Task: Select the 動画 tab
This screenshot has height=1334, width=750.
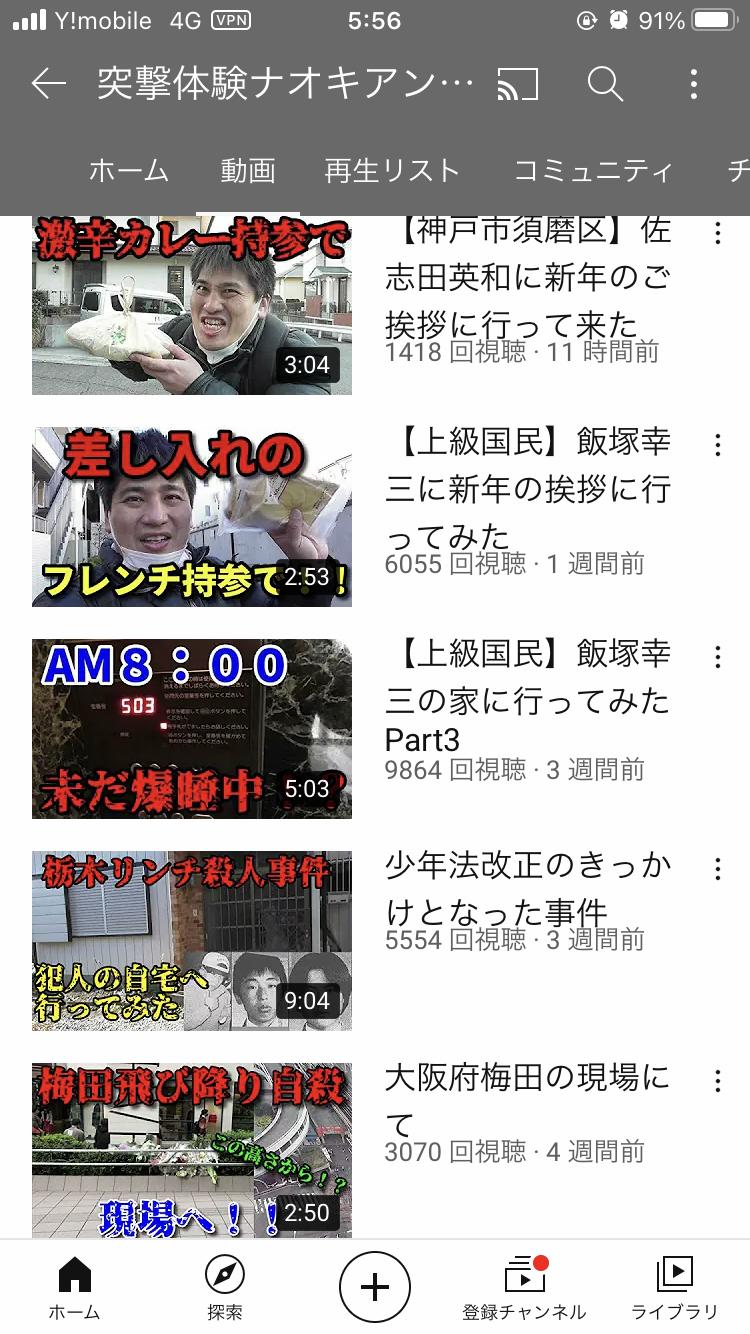Action: 247,171
